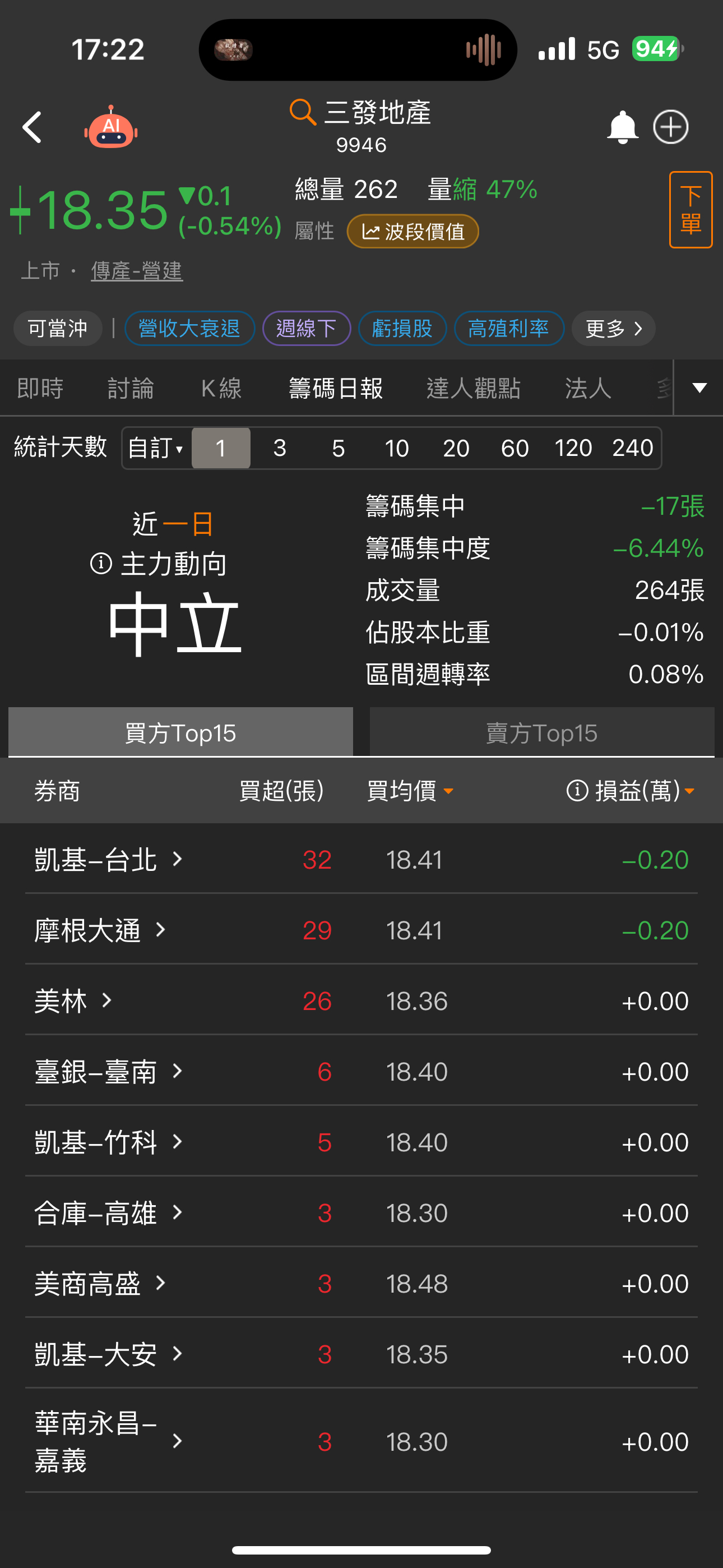Sort by 買均價 column
Screen dimensions: 723x1568
(x=410, y=791)
